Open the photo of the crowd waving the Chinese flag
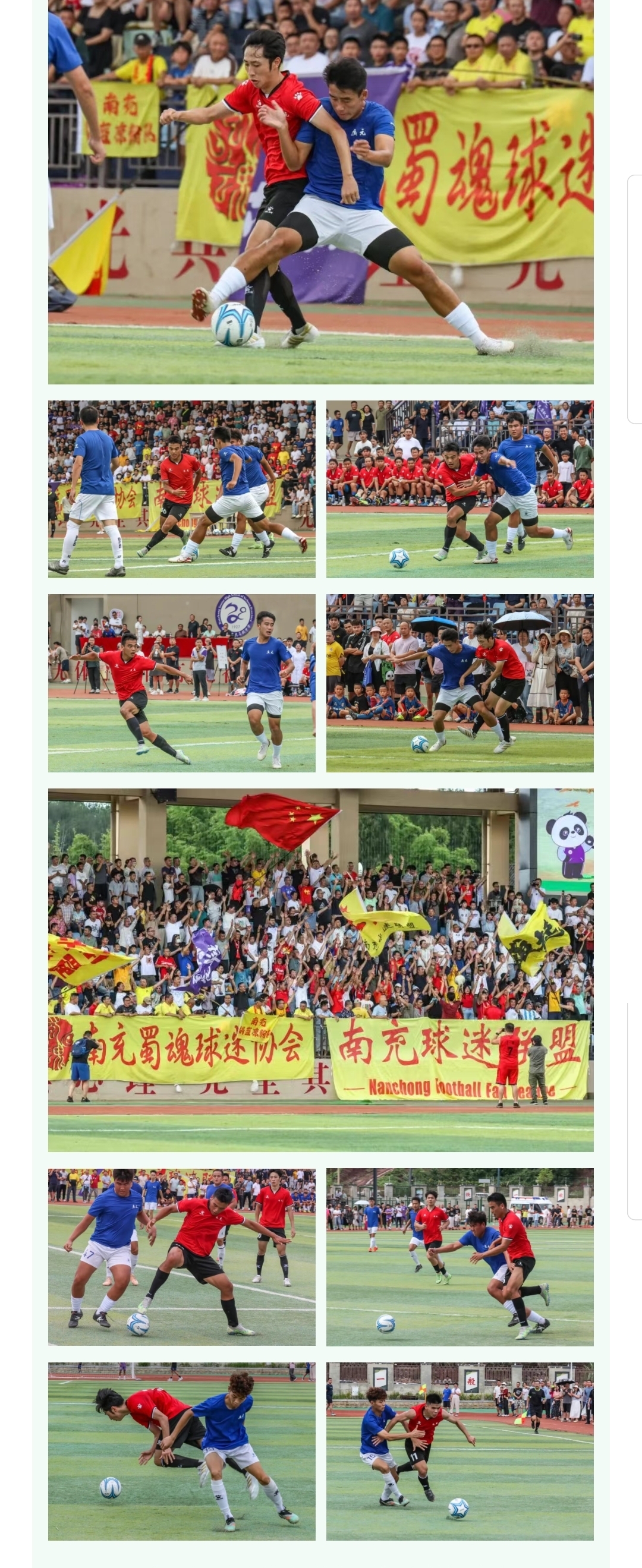The width and height of the screenshot is (642, 1568). tap(320, 970)
